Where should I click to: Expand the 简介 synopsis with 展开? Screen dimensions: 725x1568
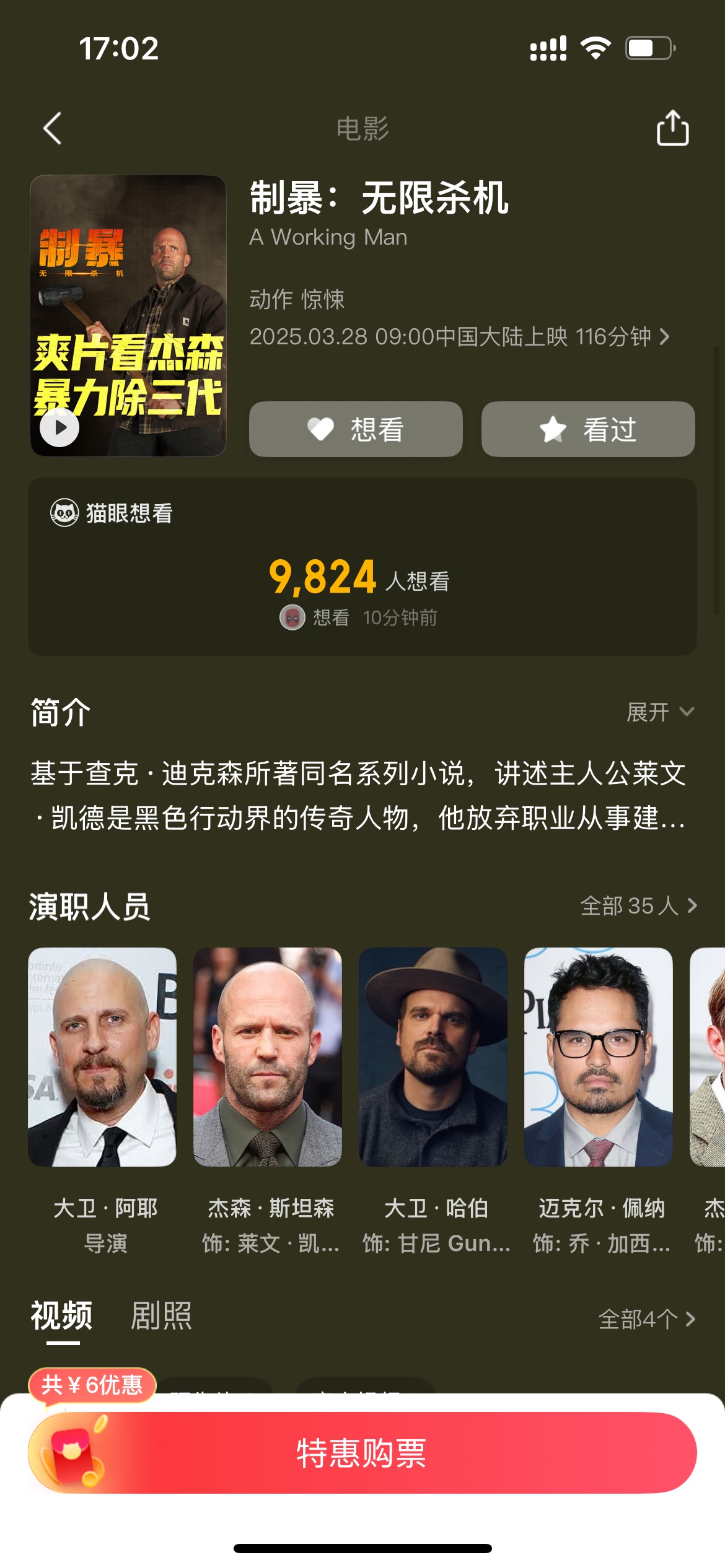tap(660, 712)
